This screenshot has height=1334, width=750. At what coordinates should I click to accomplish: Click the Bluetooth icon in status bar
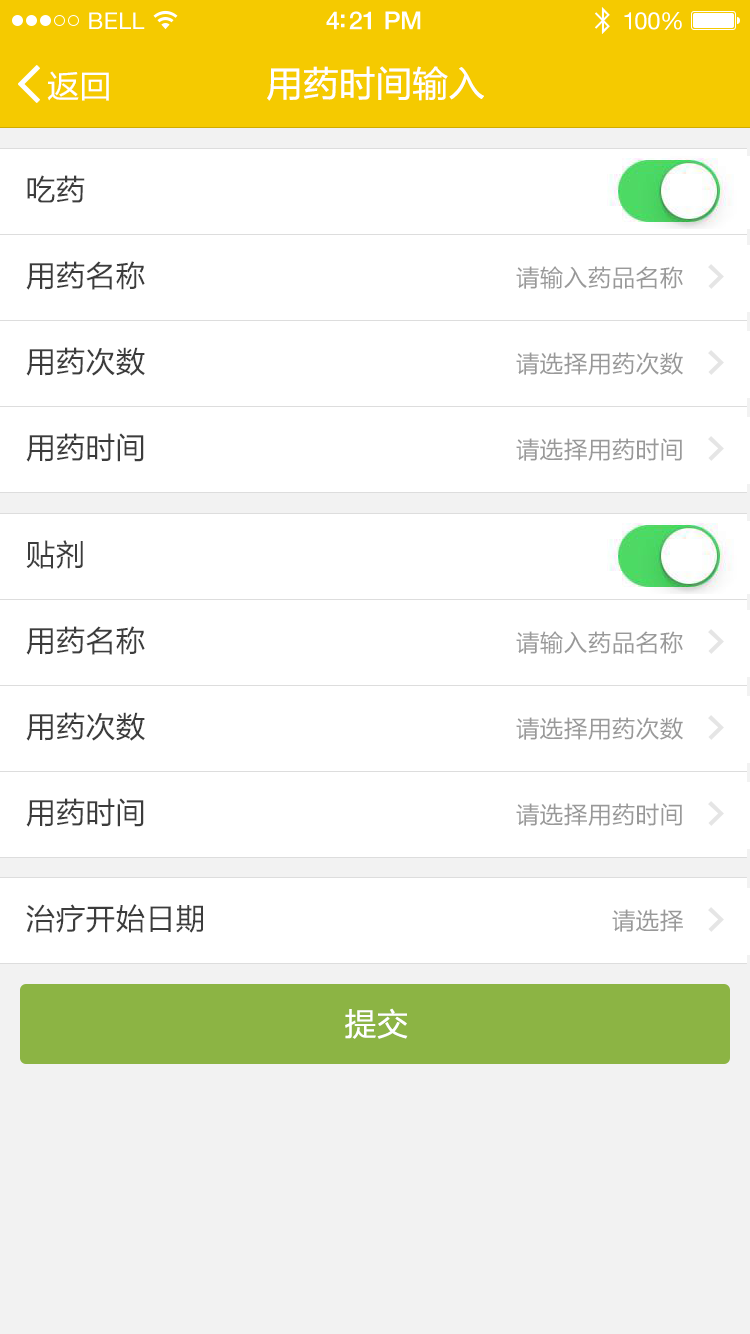click(x=604, y=19)
